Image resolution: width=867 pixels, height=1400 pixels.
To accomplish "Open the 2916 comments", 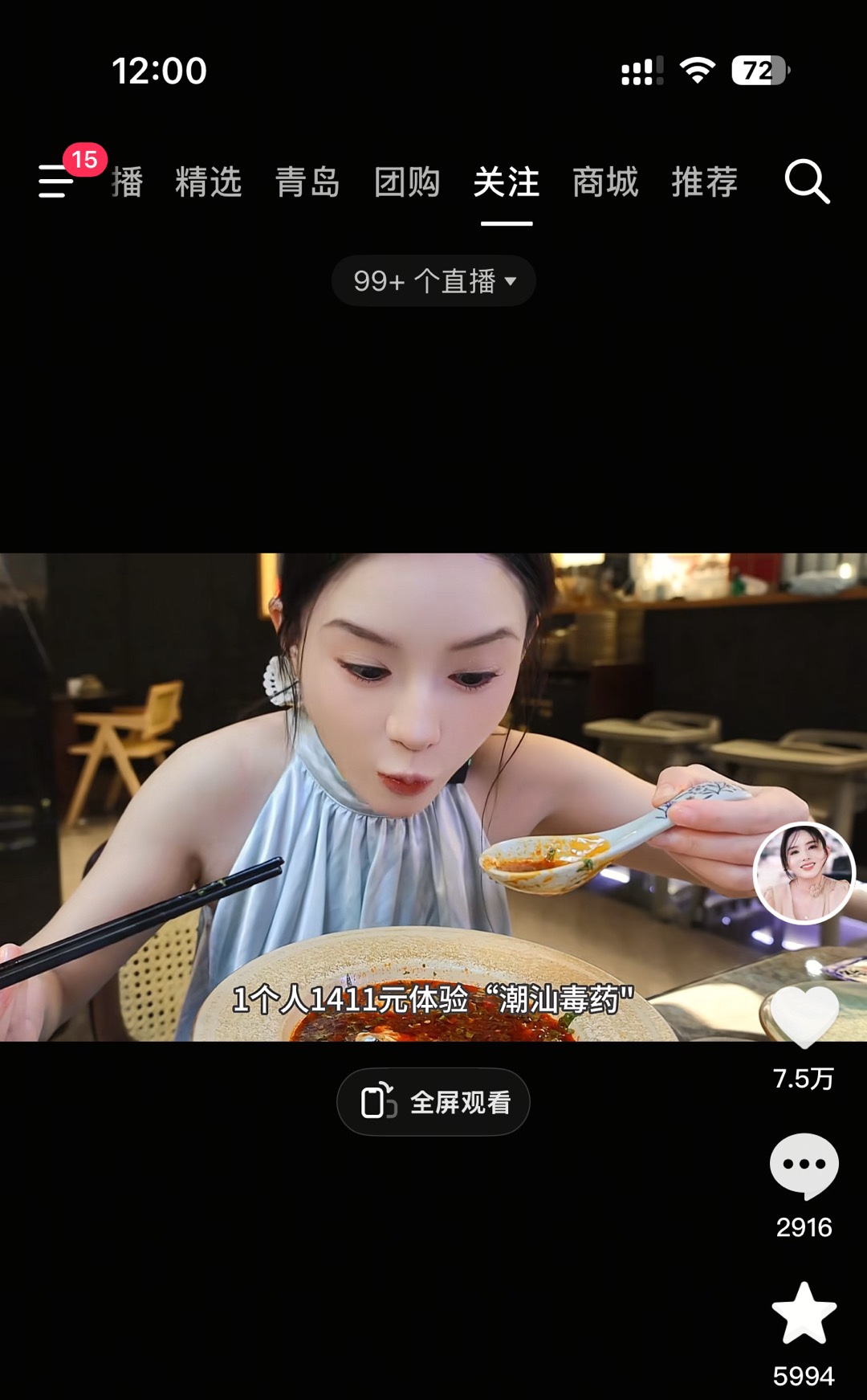I will (804, 1166).
